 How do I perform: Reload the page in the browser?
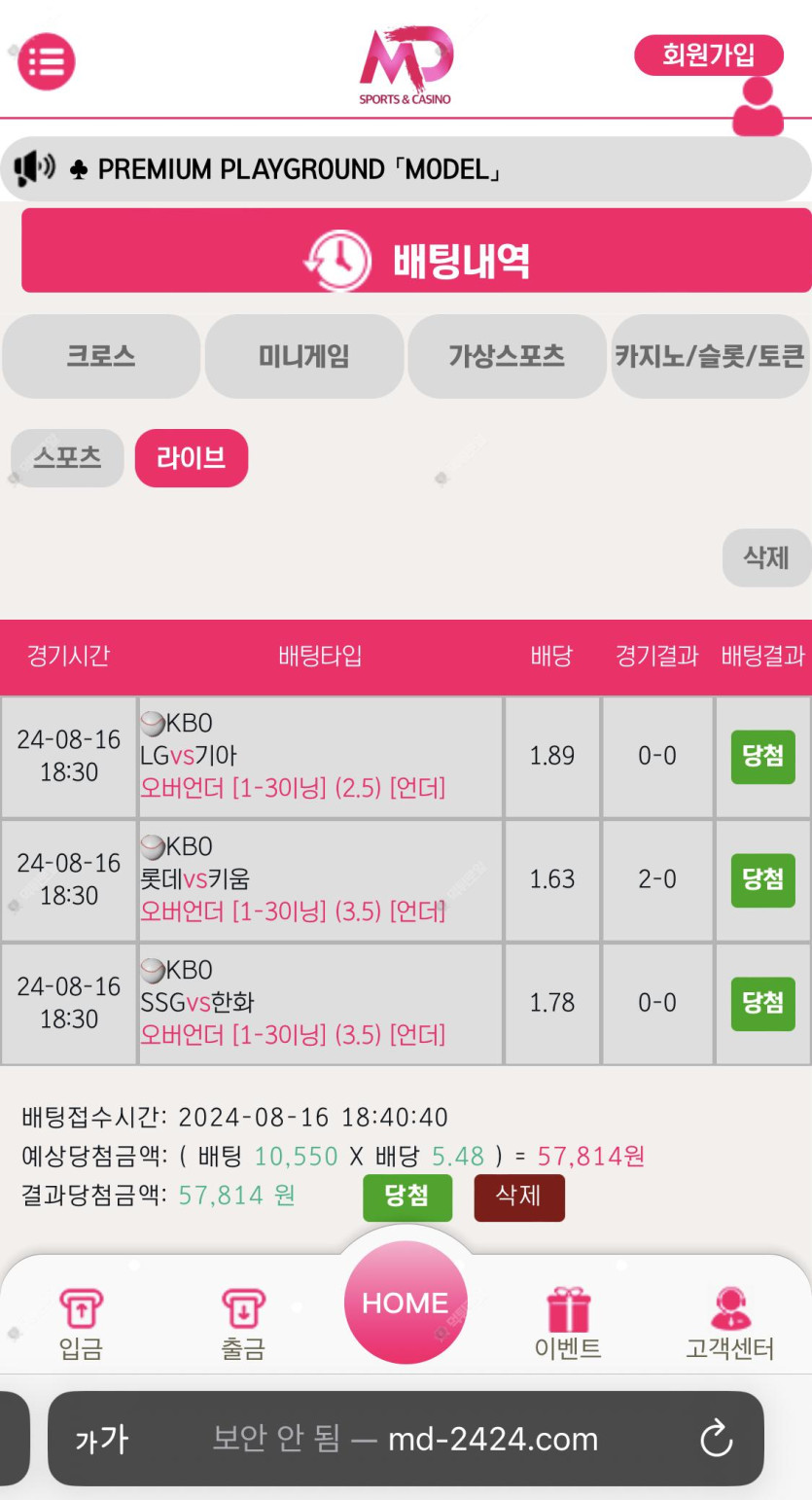717,1439
